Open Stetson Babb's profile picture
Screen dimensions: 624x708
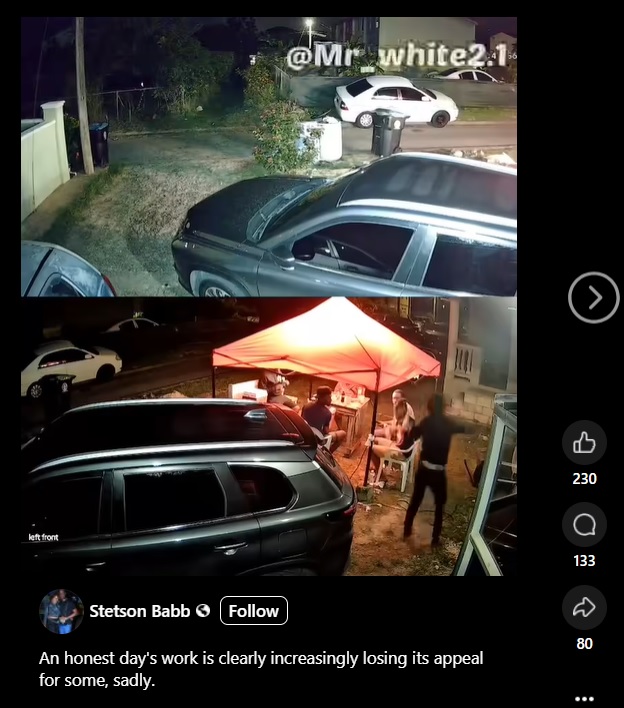pos(61,611)
